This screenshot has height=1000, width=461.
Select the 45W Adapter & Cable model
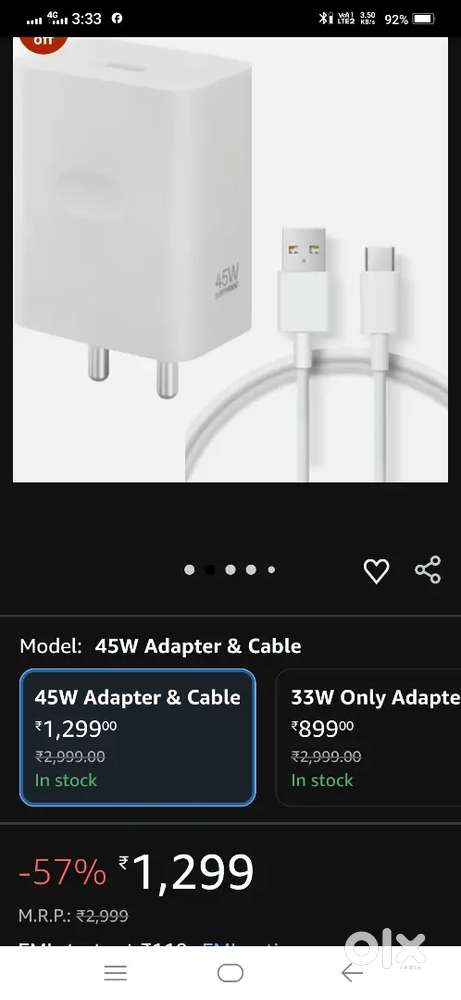pos(138,737)
